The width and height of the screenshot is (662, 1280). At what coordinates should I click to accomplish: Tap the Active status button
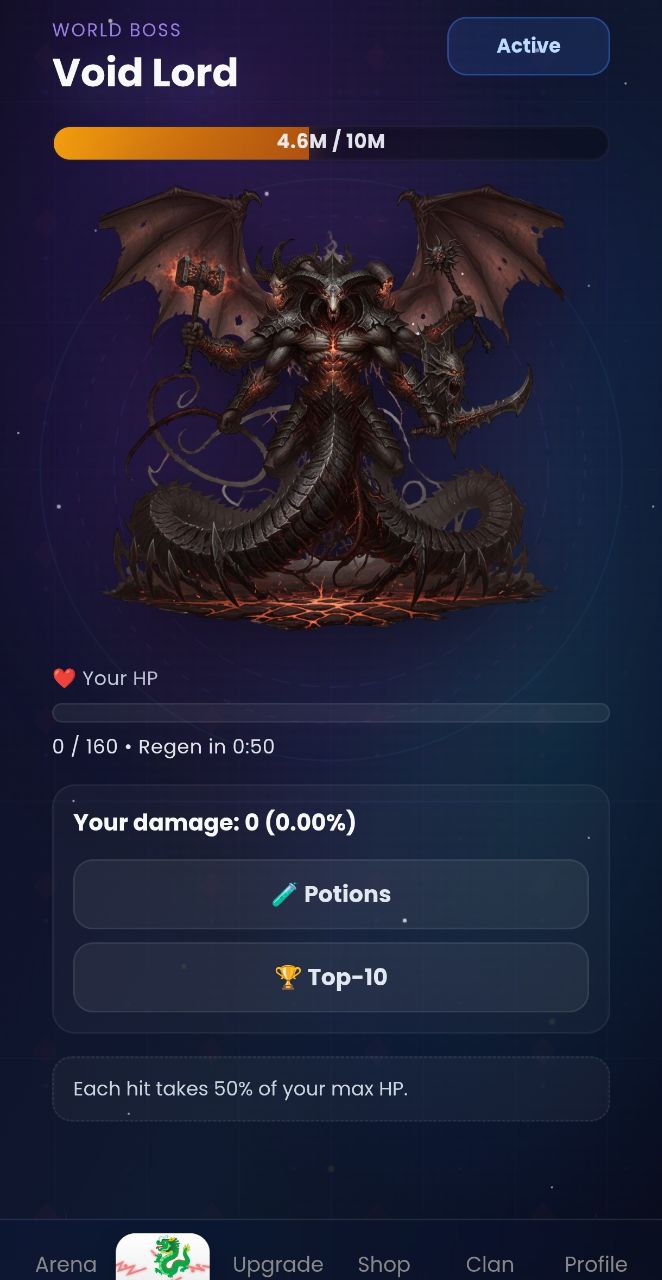point(528,46)
